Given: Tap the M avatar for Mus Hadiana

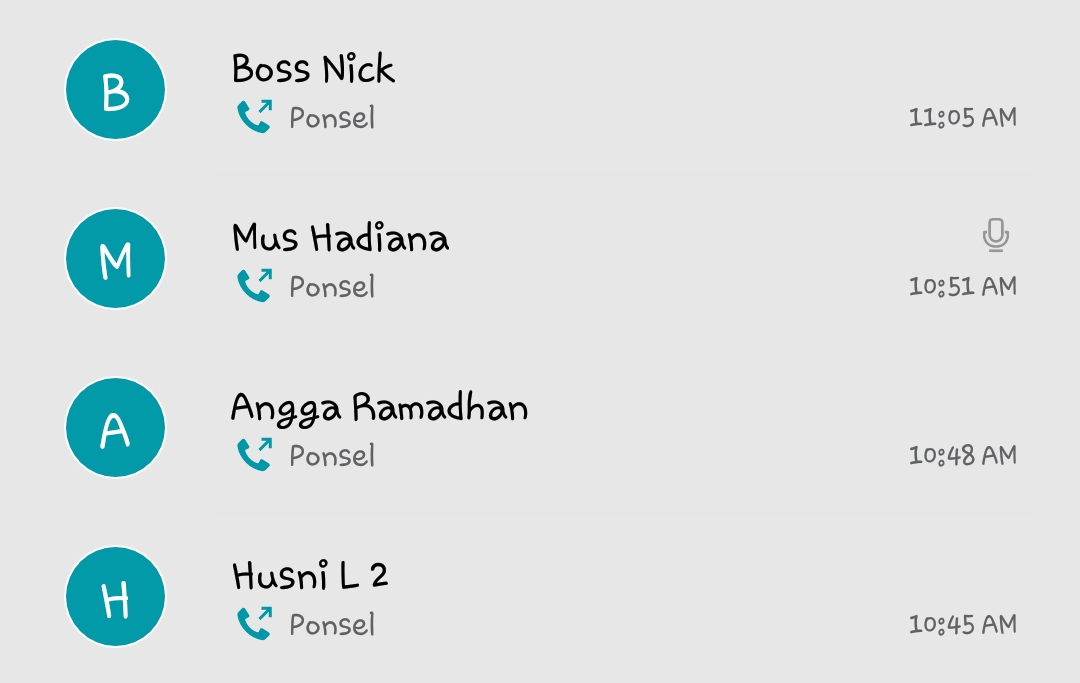Looking at the screenshot, I should pyautogui.click(x=115, y=259).
